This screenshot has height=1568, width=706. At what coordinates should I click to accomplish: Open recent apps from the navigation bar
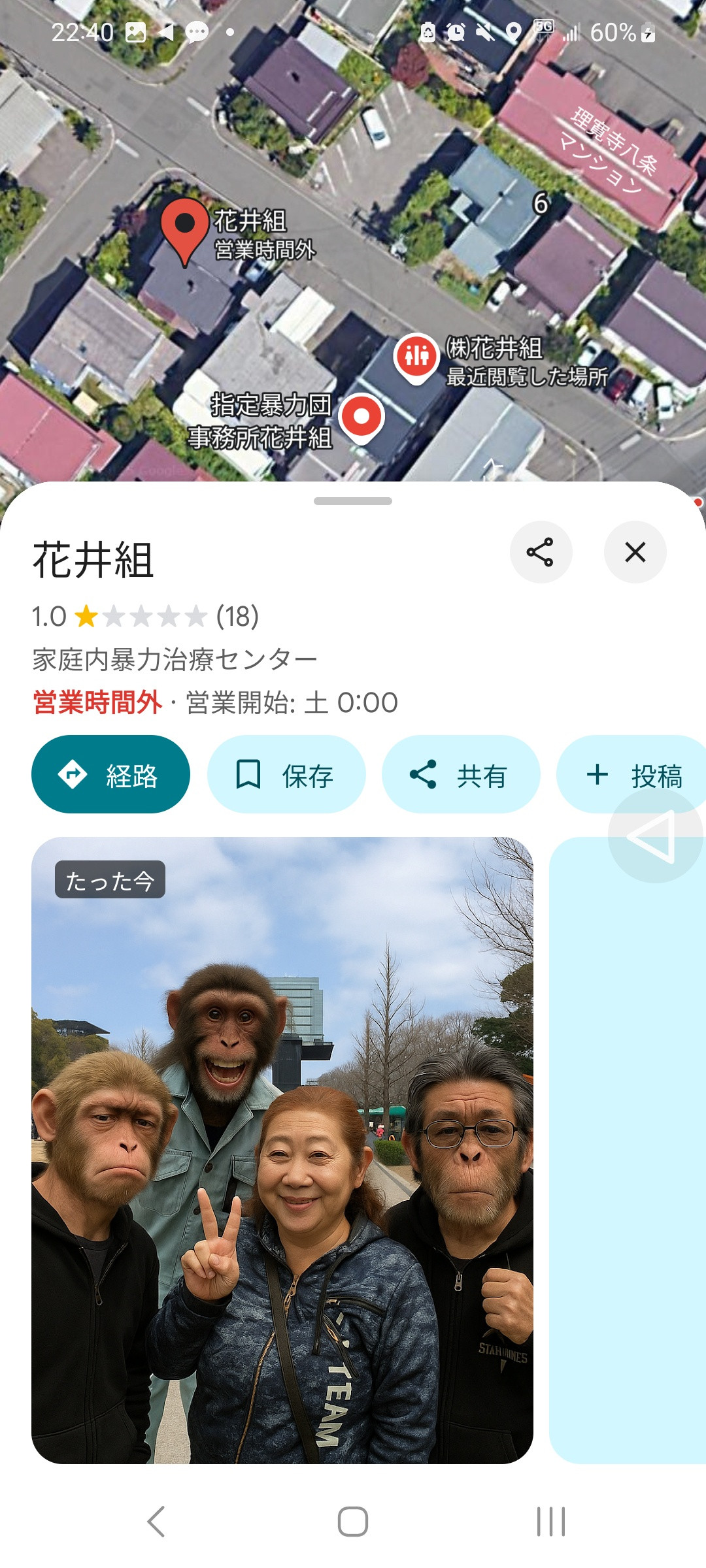click(550, 1522)
